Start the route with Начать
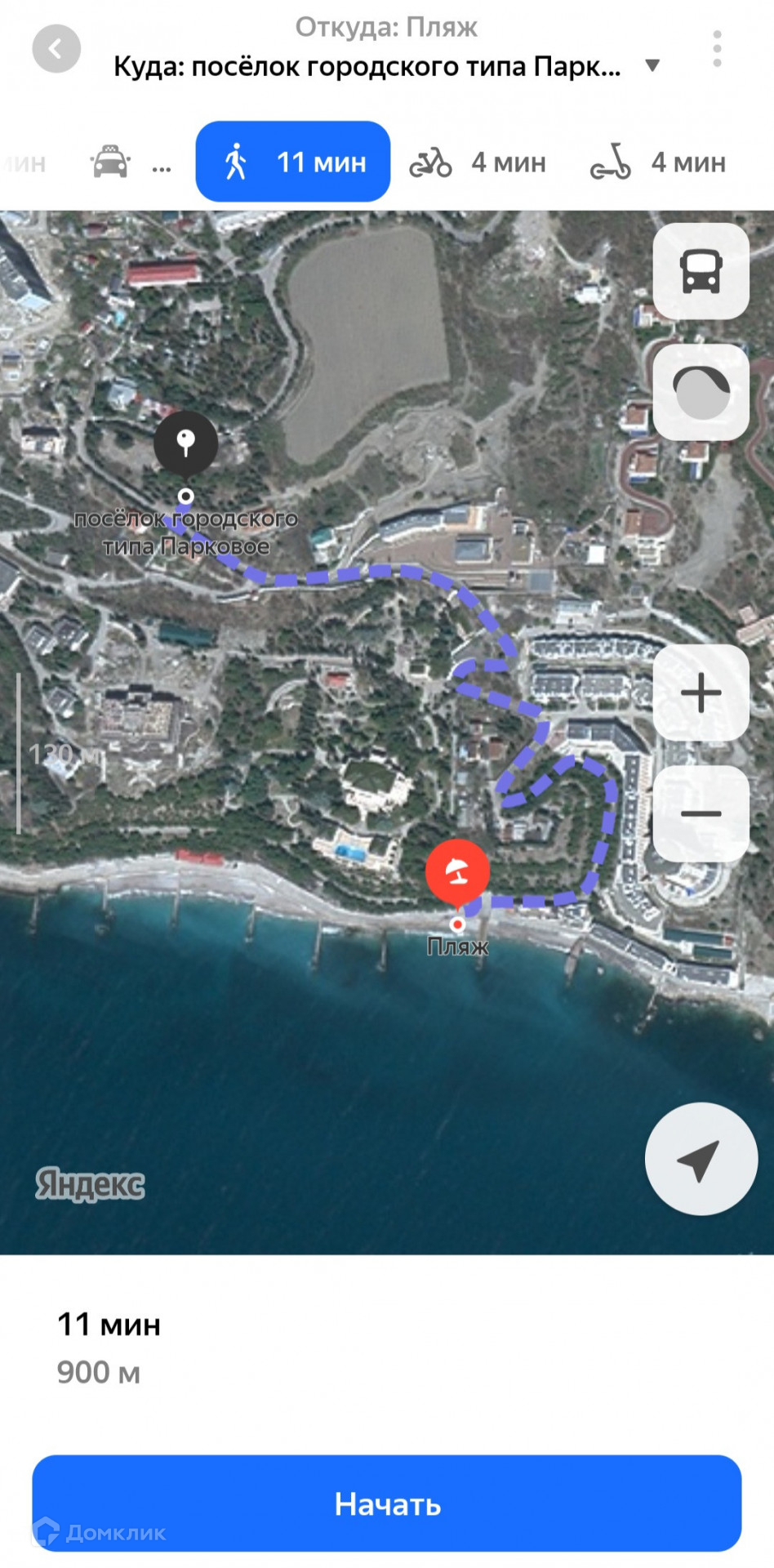Viewport: 774px width, 1568px height. click(387, 1503)
